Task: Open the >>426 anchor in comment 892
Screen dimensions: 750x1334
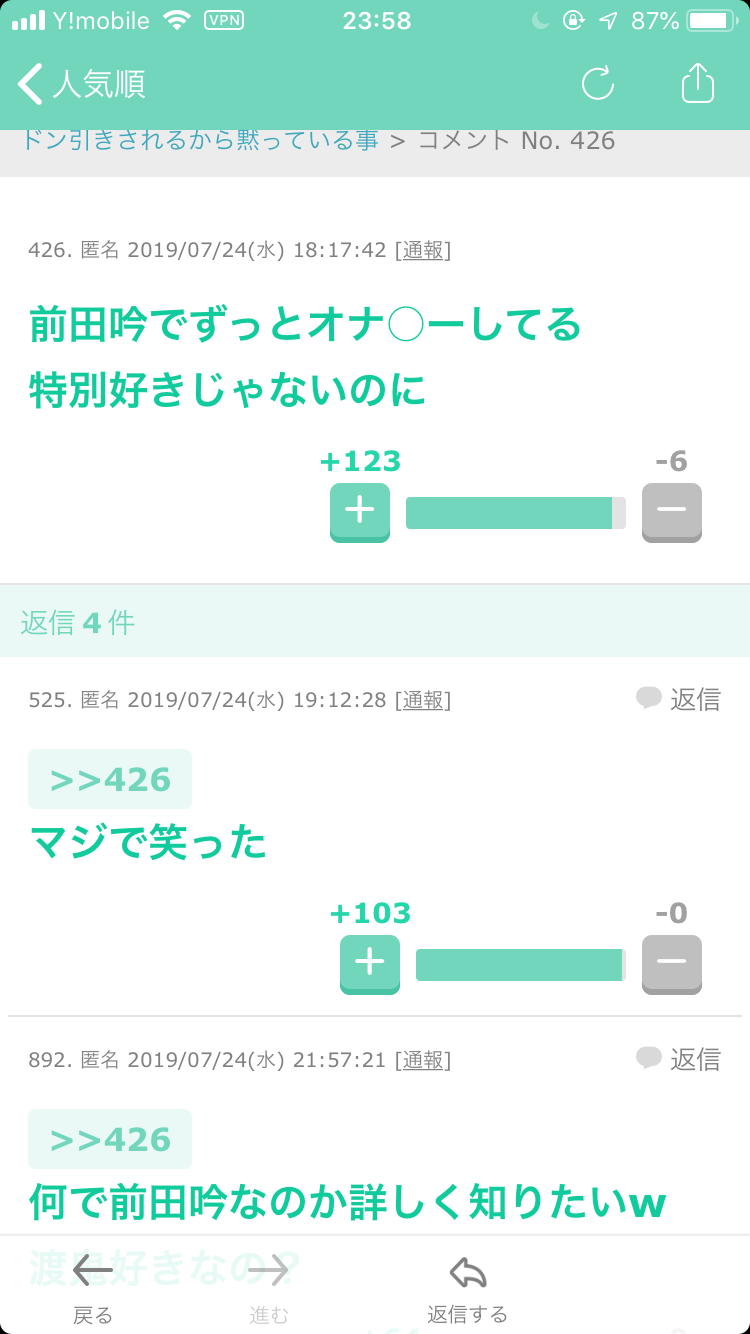Action: (x=110, y=1139)
